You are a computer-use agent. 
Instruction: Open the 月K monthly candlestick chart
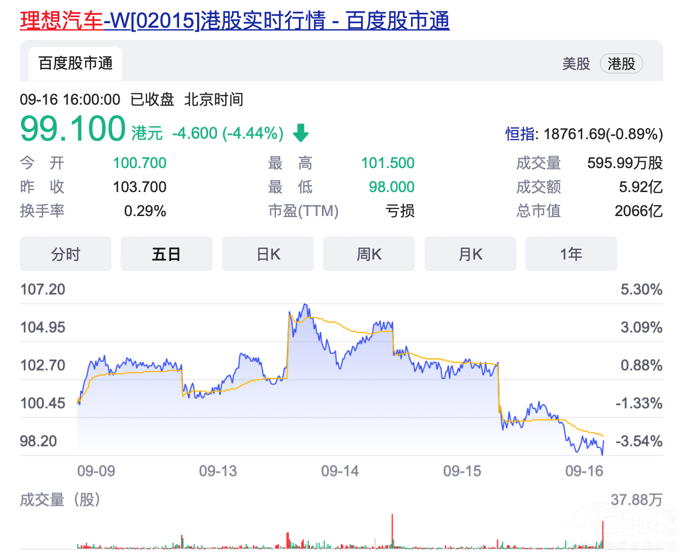(x=470, y=254)
